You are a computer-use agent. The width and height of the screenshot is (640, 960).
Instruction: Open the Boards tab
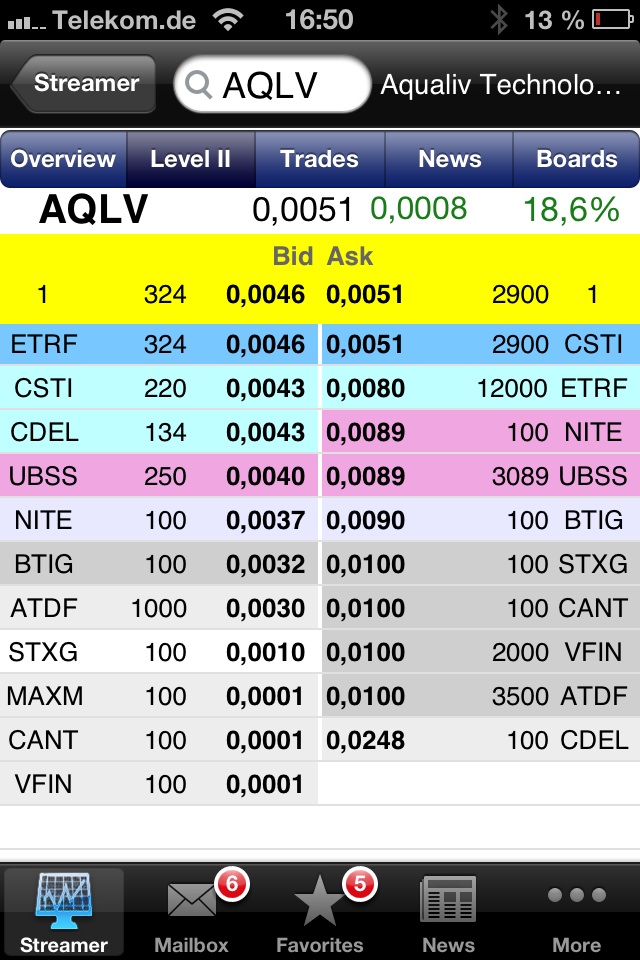tap(576, 159)
